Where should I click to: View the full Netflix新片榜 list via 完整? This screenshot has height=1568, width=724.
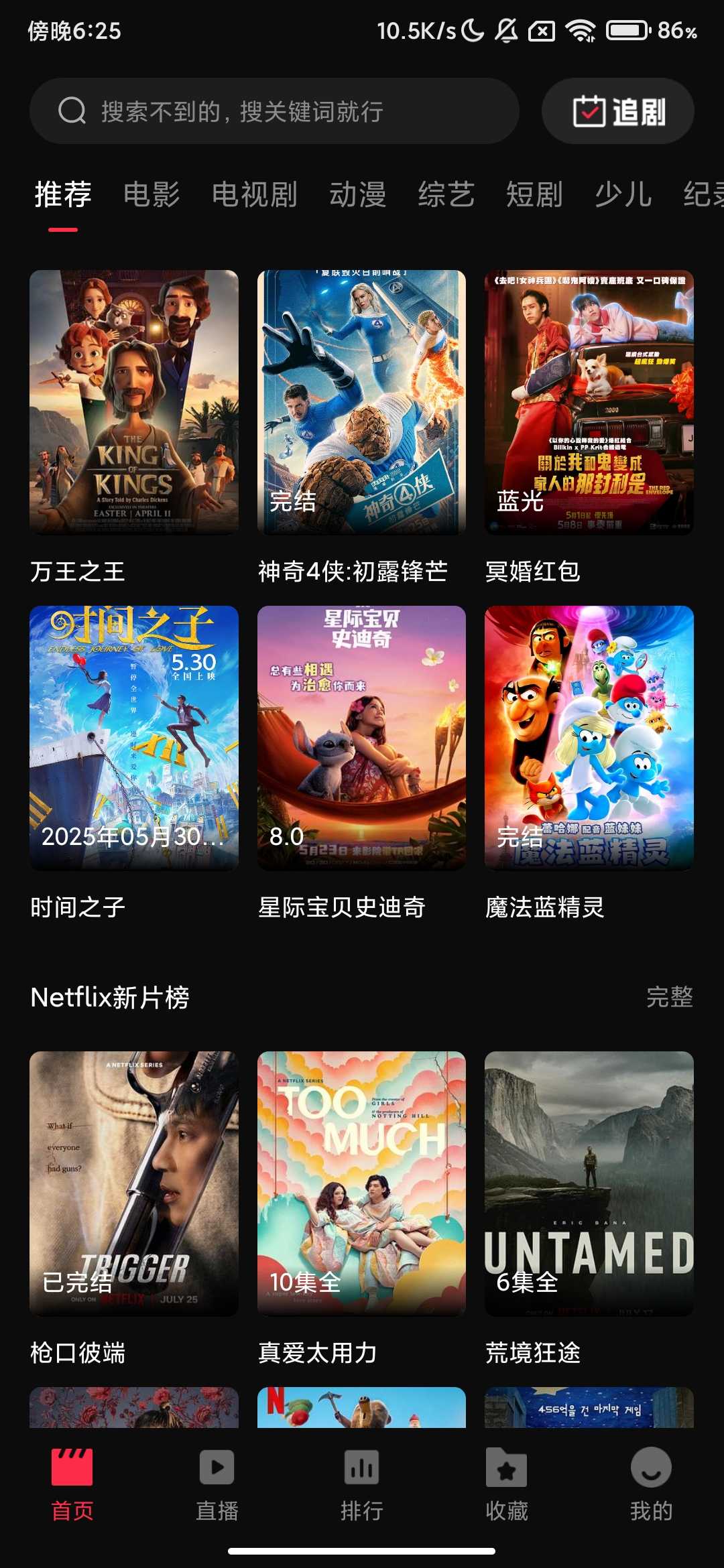669,997
